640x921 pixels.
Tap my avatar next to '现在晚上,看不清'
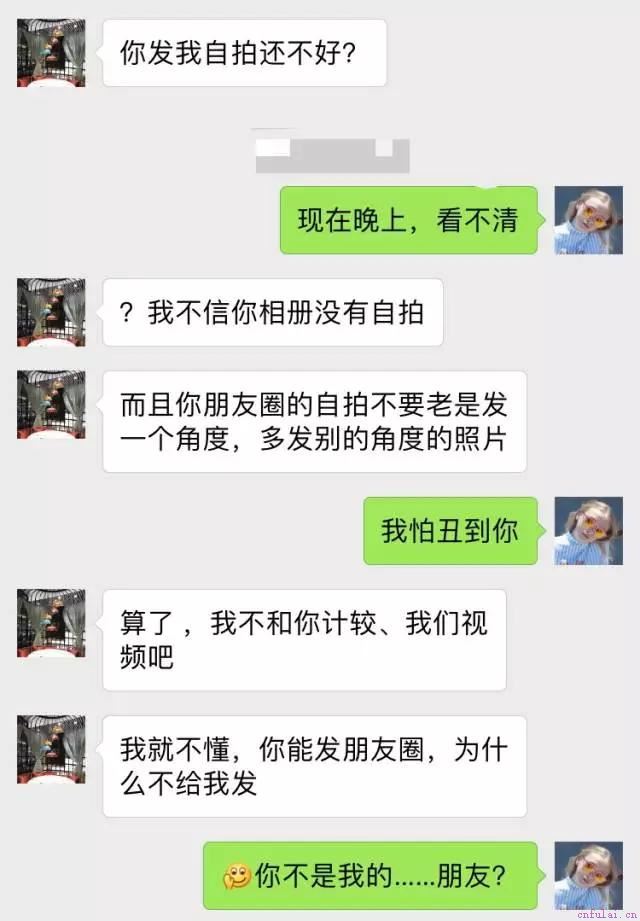coord(588,220)
